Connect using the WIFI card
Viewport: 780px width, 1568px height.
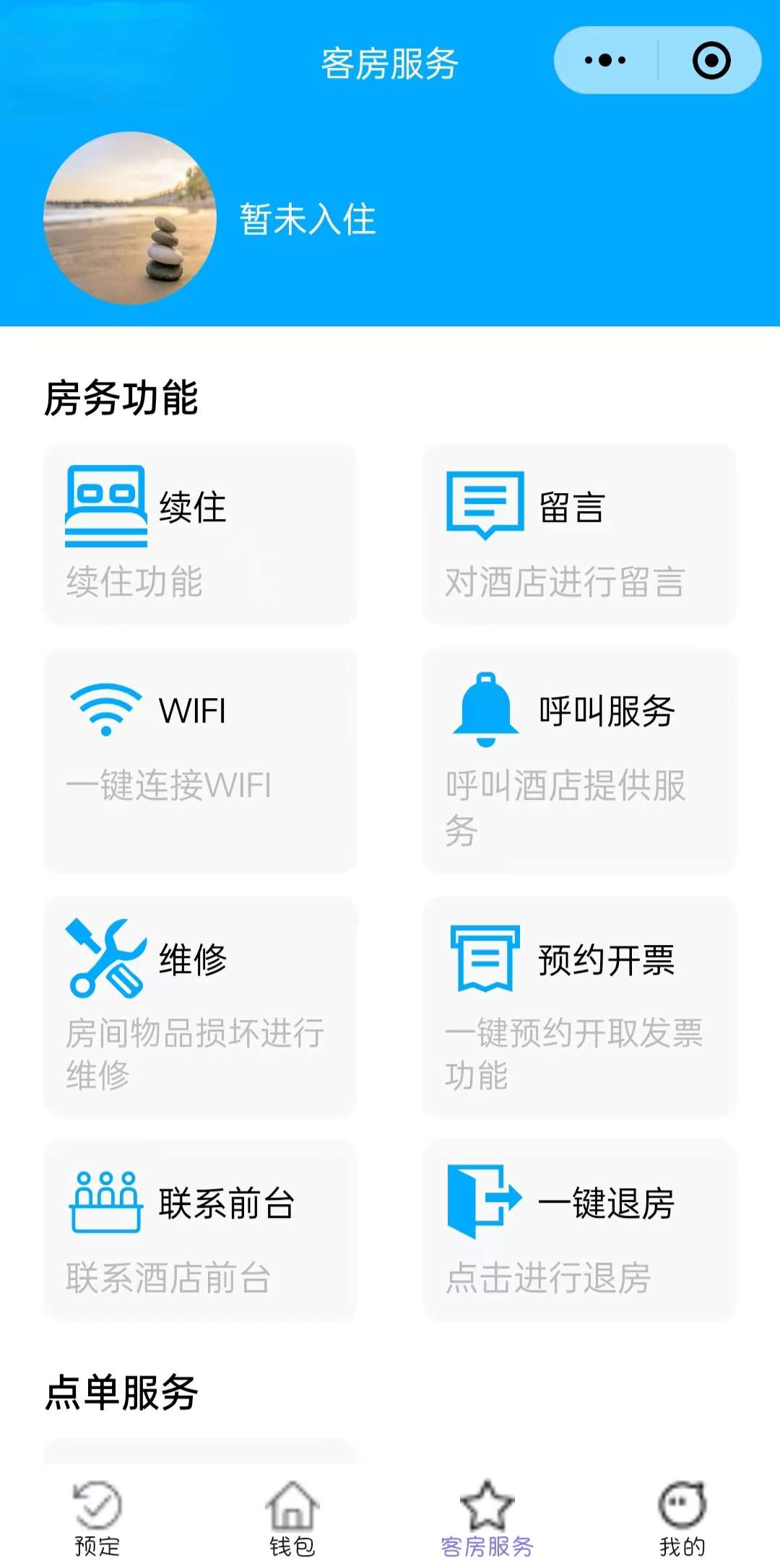tap(200, 760)
